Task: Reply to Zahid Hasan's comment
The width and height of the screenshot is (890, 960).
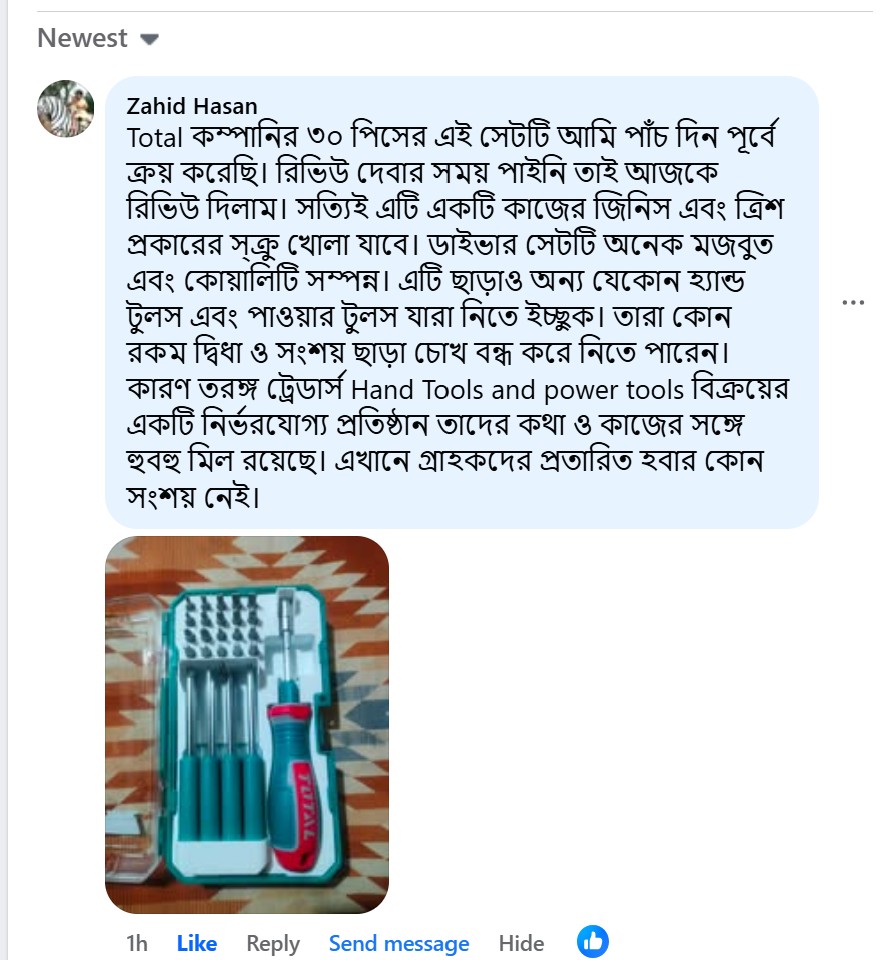Action: pyautogui.click(x=273, y=943)
